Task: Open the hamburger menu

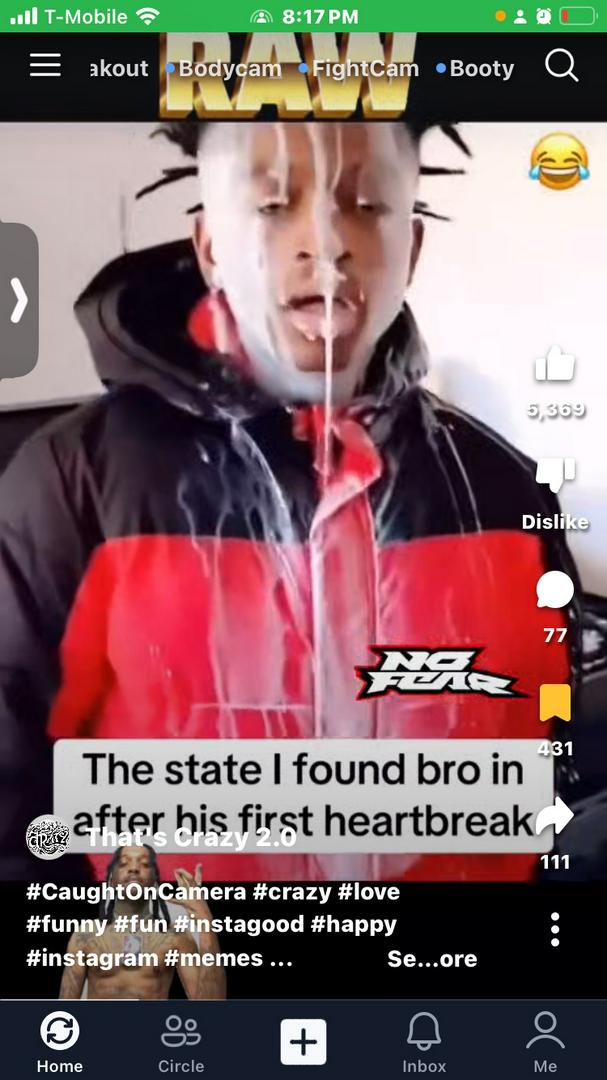Action: 45,66
